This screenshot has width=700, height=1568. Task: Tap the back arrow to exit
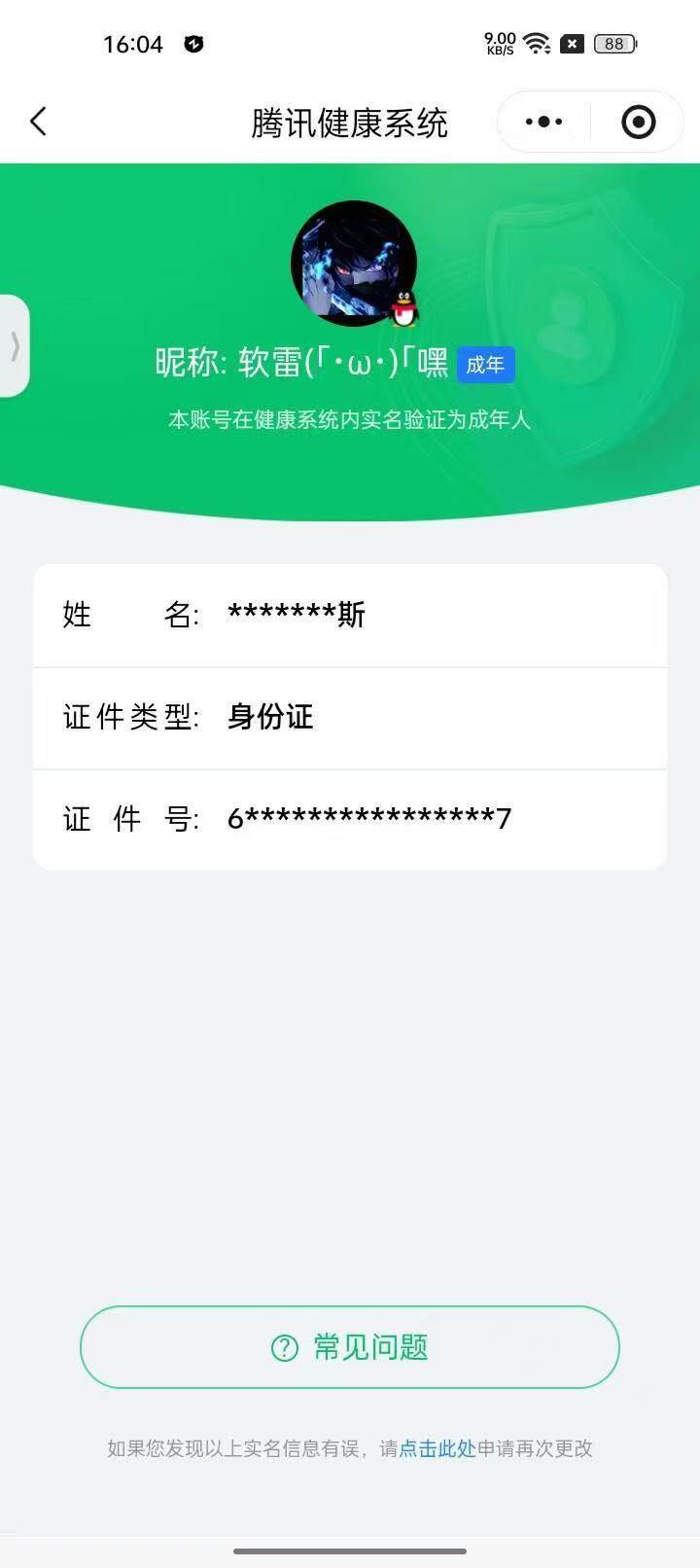pyautogui.click(x=37, y=122)
